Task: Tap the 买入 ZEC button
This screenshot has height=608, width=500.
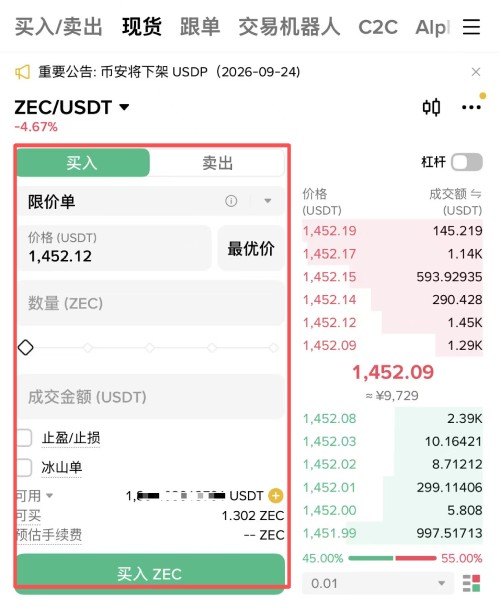Action: (150, 573)
